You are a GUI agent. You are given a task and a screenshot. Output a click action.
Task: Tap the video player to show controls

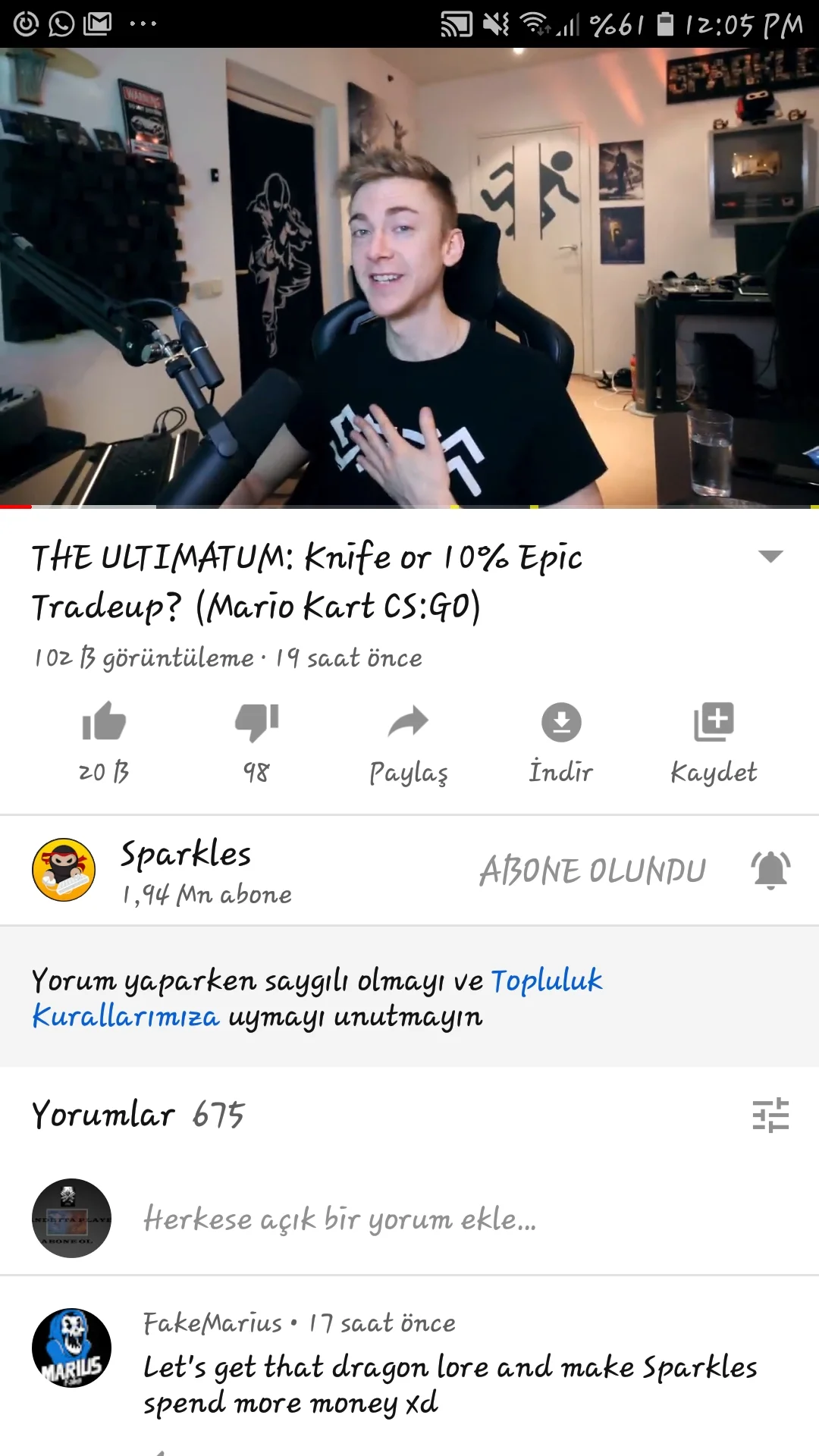409,277
